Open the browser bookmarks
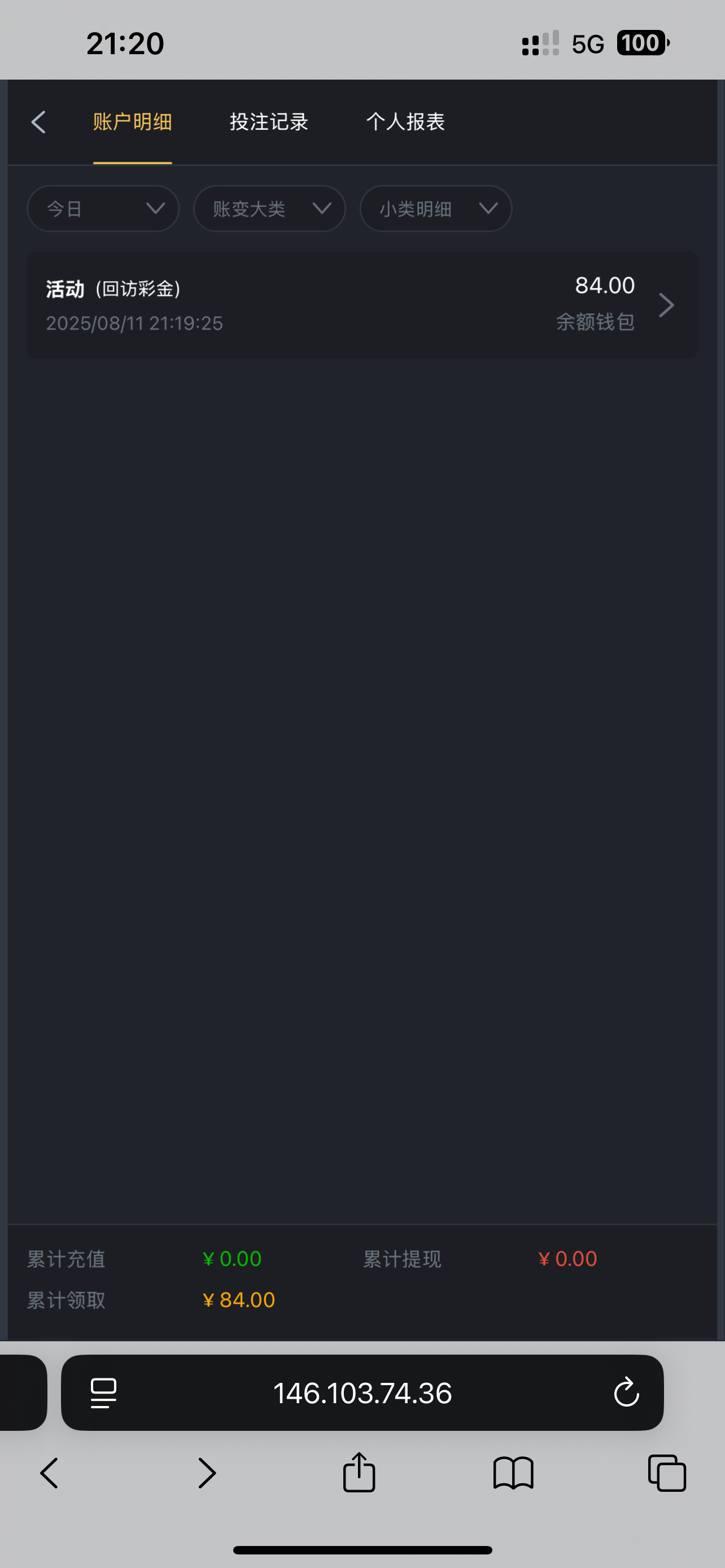 click(x=513, y=1473)
